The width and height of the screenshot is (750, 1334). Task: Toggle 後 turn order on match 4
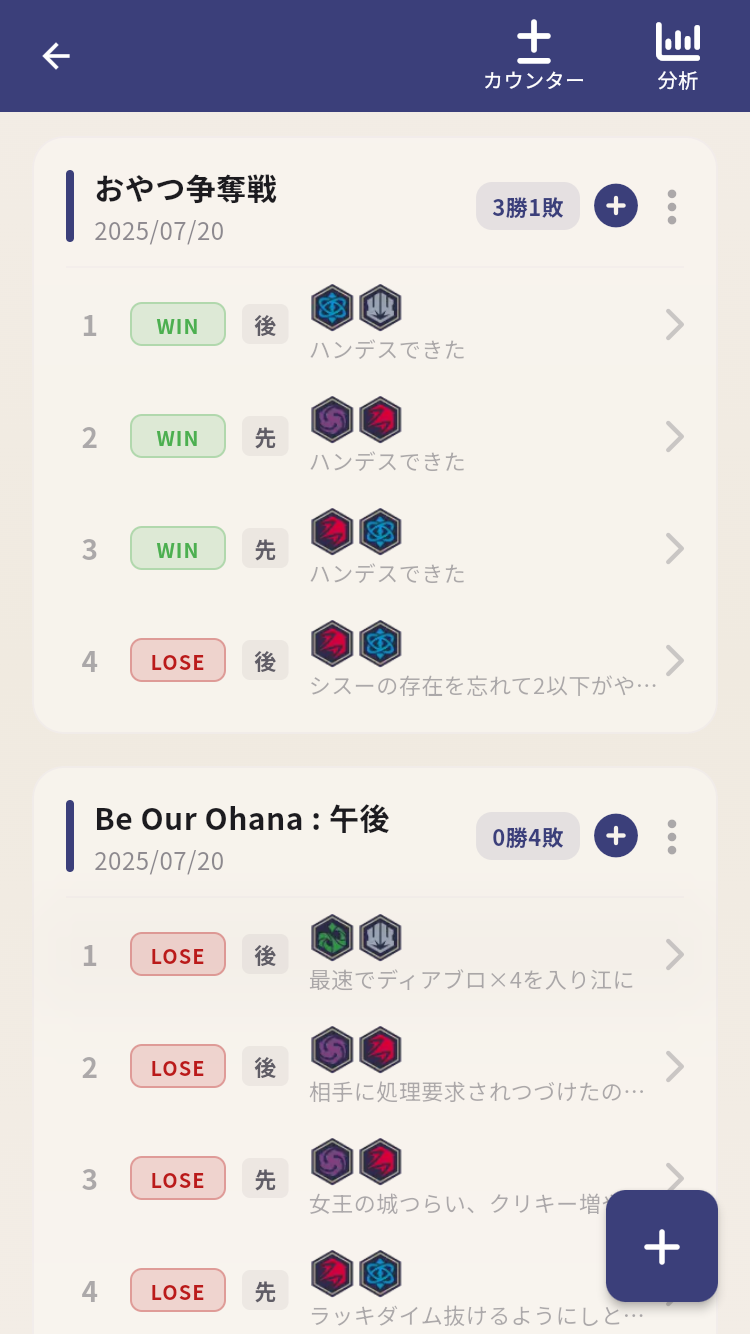click(265, 660)
